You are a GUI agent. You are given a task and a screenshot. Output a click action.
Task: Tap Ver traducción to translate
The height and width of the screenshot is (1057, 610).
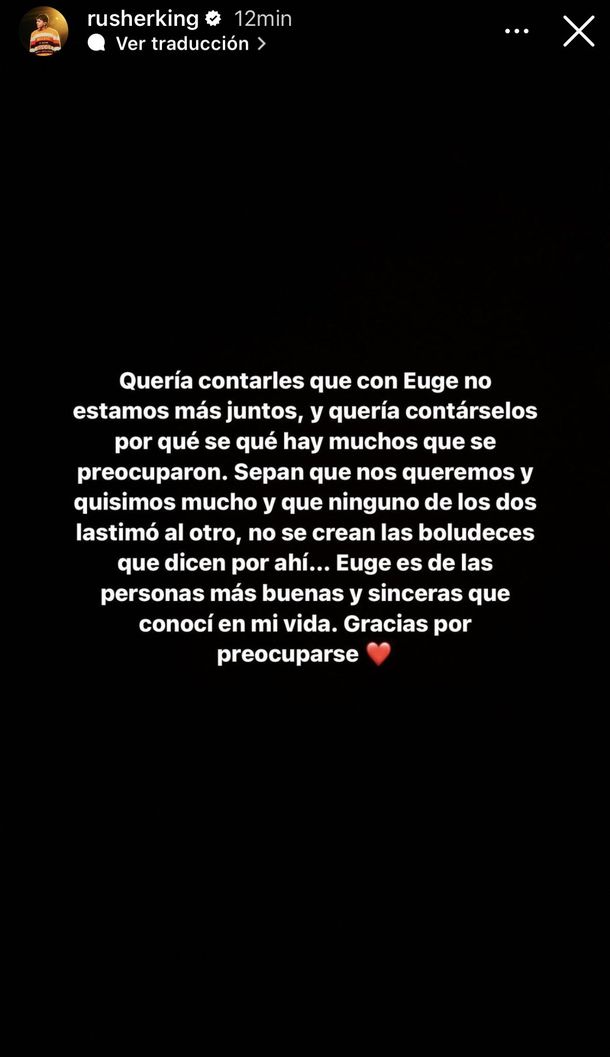(182, 44)
